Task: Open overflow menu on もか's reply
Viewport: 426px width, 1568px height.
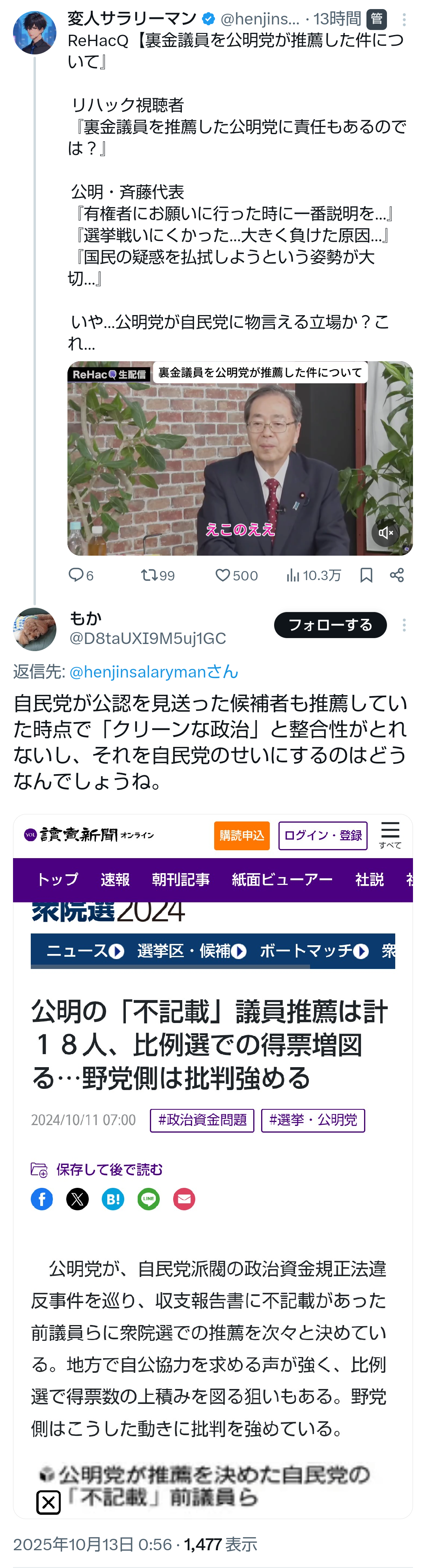Action: pos(404,625)
